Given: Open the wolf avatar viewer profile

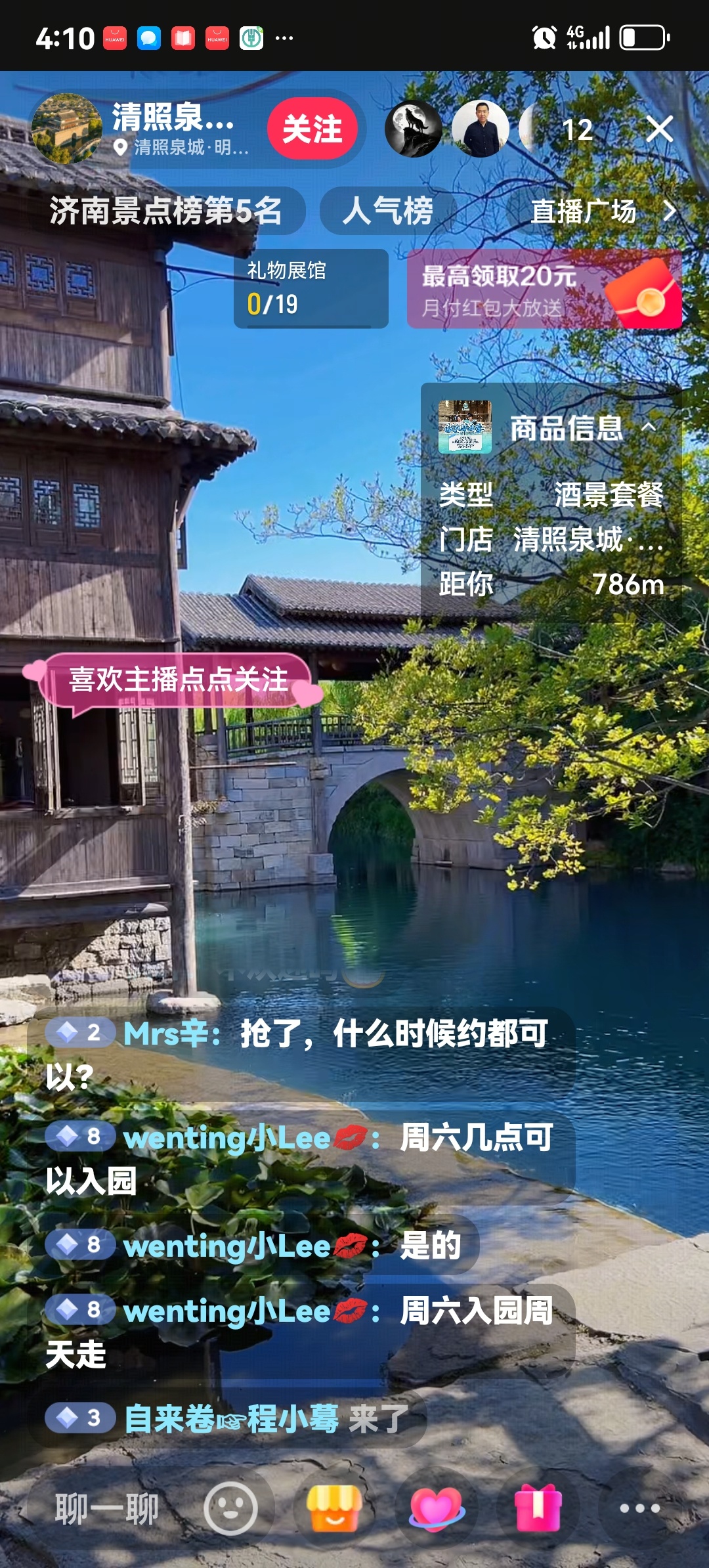Looking at the screenshot, I should tap(413, 129).
